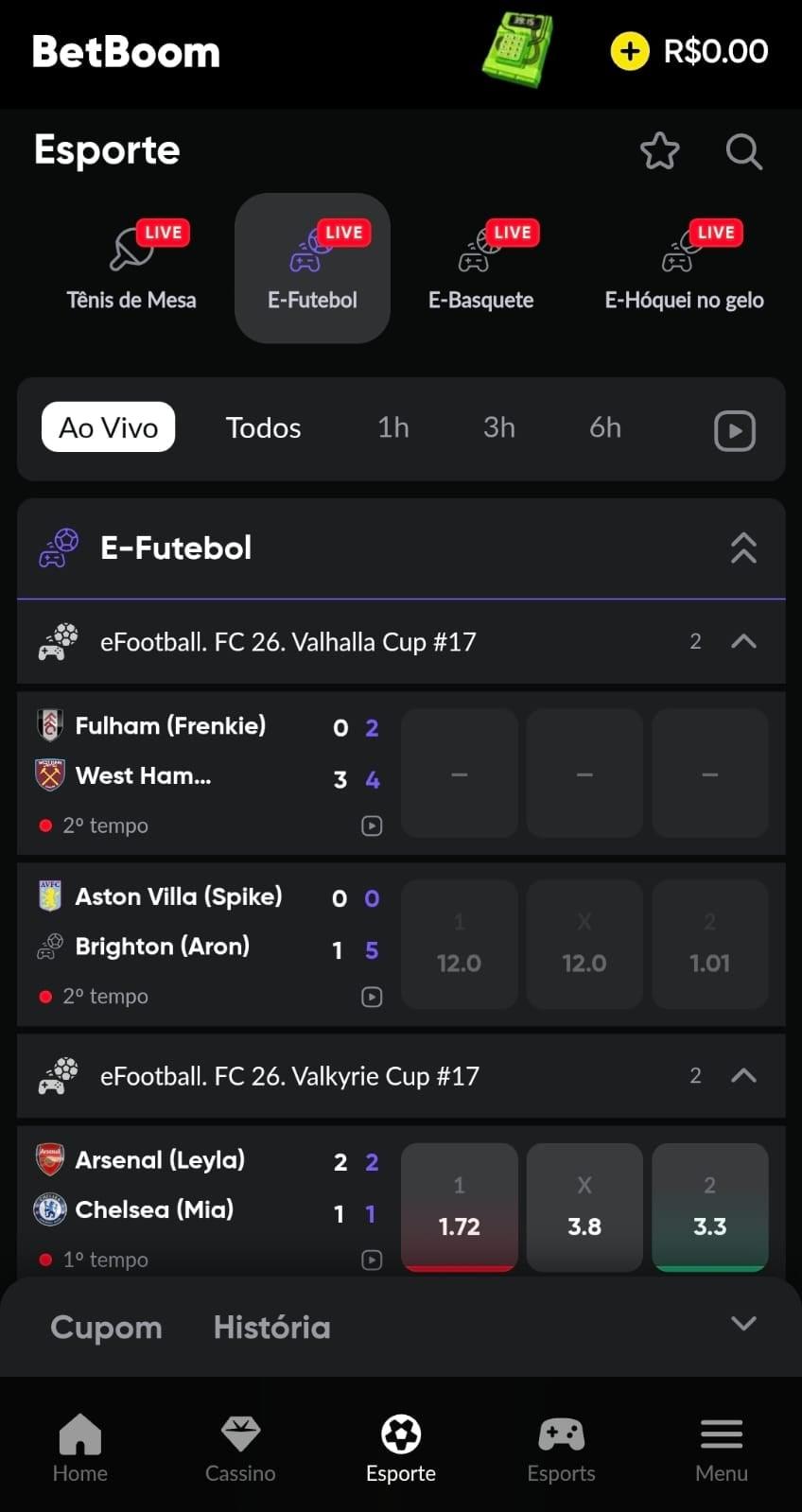This screenshot has width=802, height=1512.
Task: Collapse the E-Futebol section
Action: coord(744,548)
